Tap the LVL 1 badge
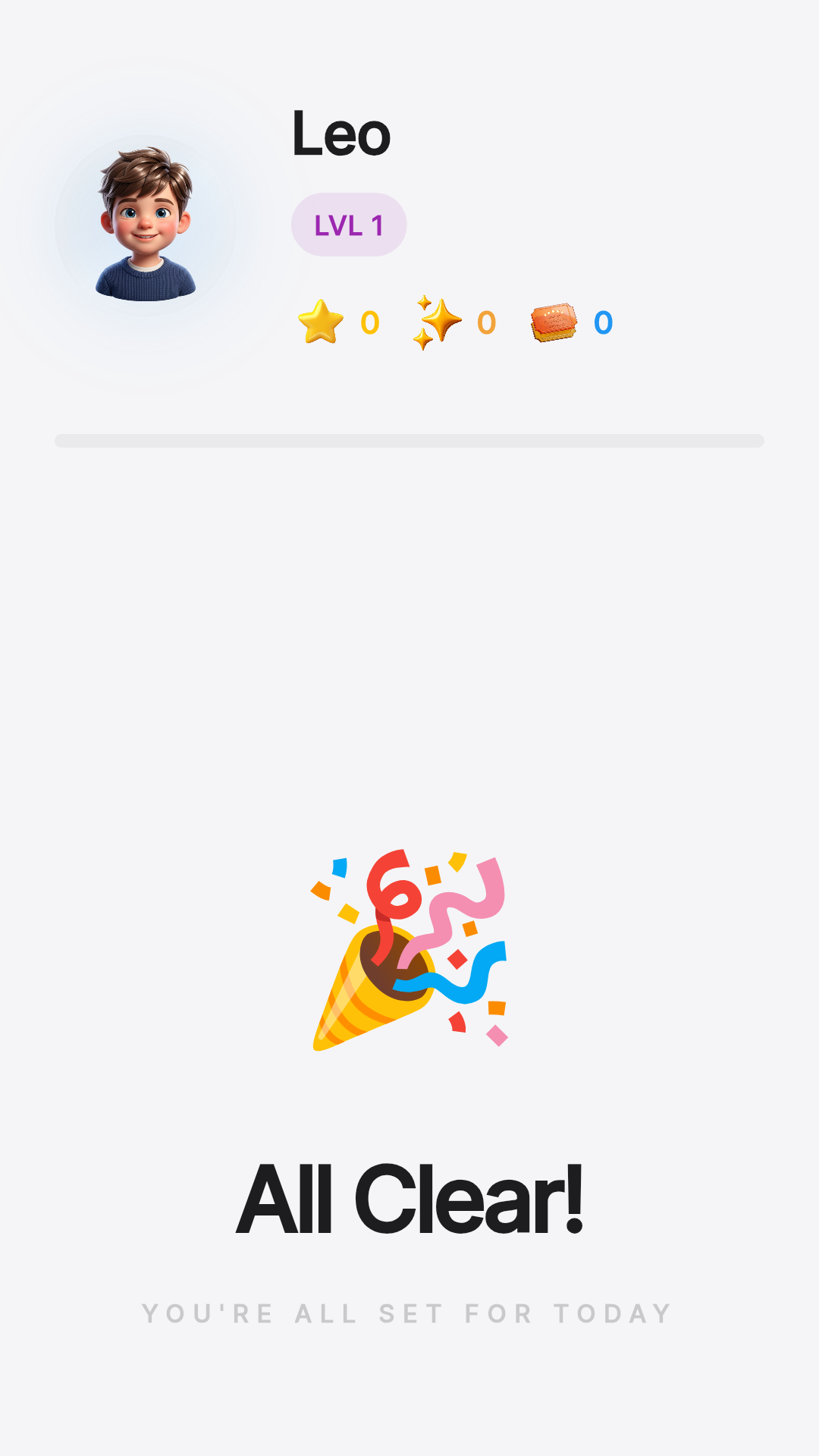The image size is (819, 1456). click(x=349, y=225)
